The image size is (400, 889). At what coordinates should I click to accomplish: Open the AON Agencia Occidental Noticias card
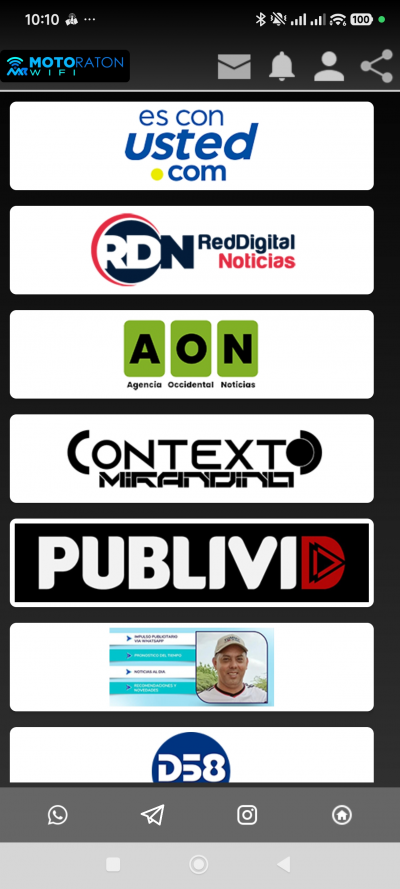(192, 354)
